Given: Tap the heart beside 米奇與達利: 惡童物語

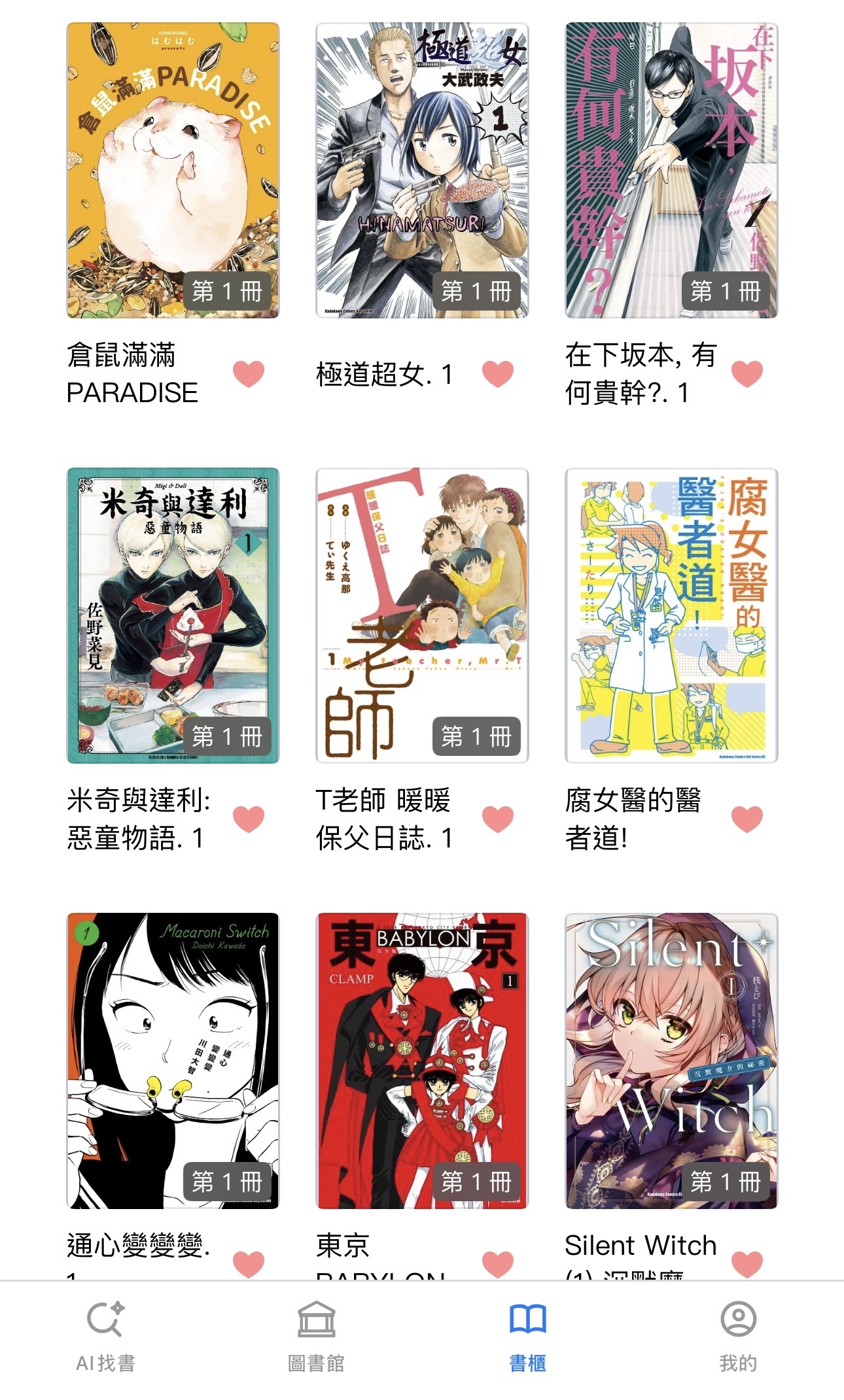Looking at the screenshot, I should pos(249,819).
